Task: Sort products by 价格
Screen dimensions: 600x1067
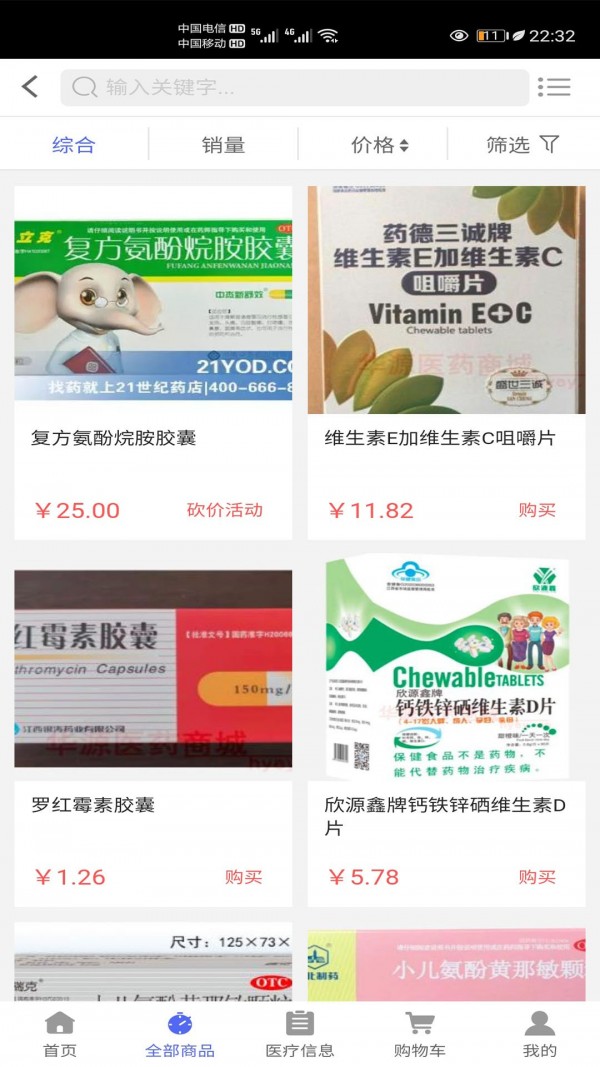Action: [x=379, y=145]
